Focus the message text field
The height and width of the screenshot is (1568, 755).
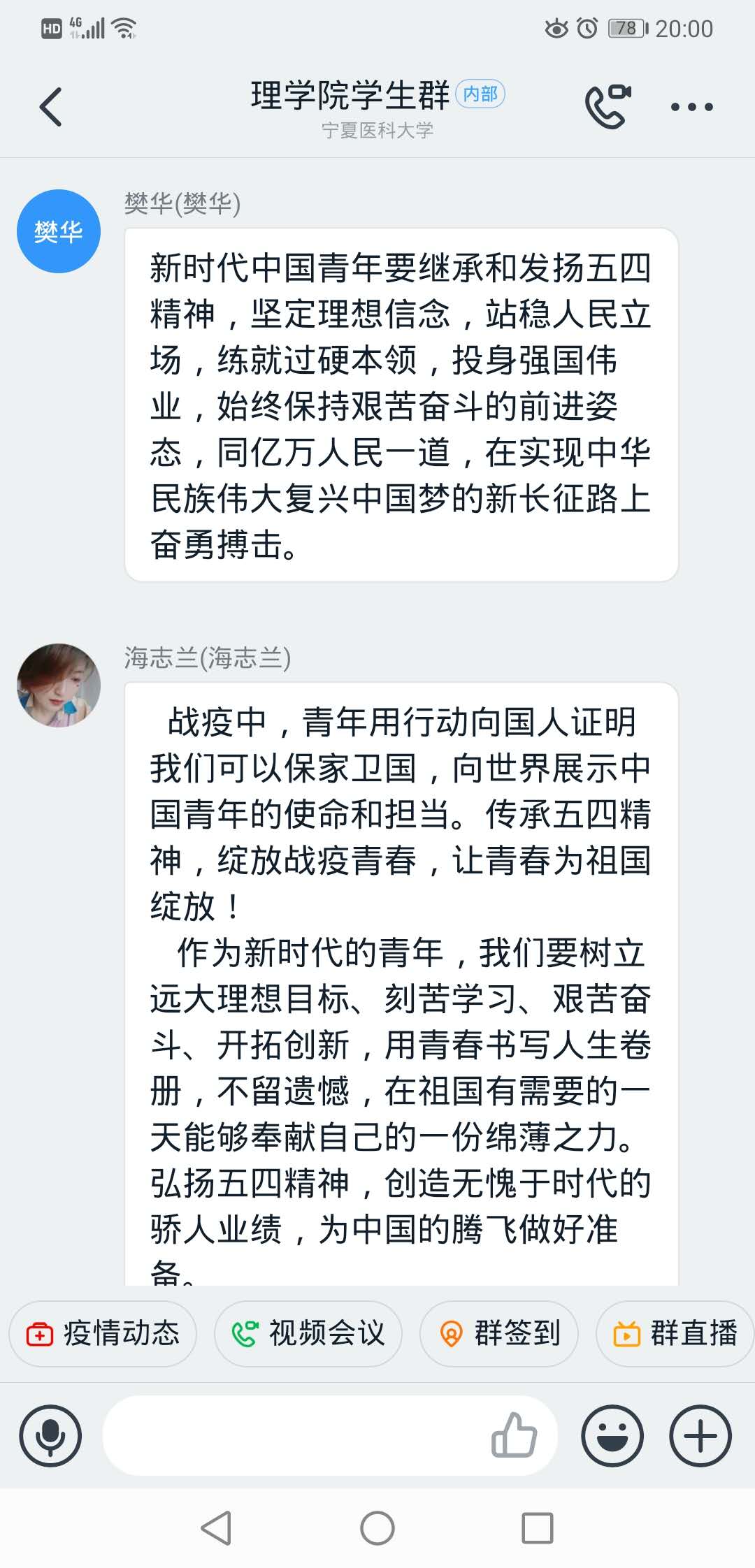pos(294,1436)
